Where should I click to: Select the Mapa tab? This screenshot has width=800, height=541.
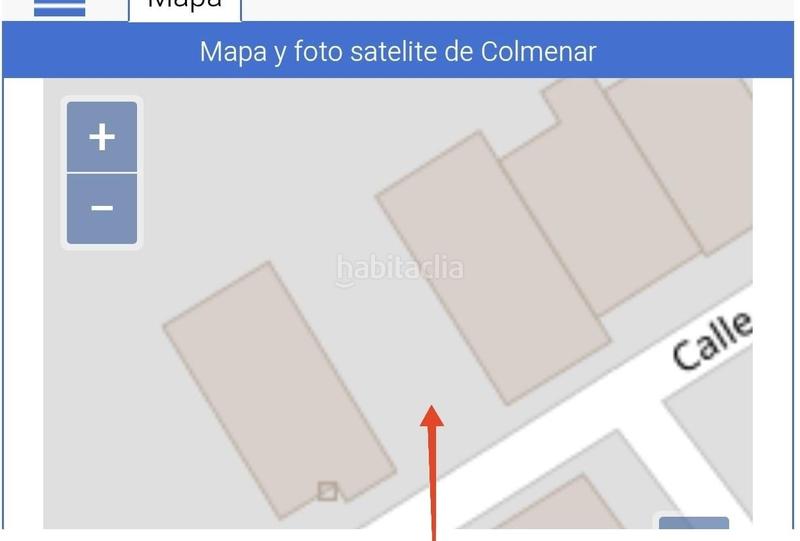pos(185,6)
